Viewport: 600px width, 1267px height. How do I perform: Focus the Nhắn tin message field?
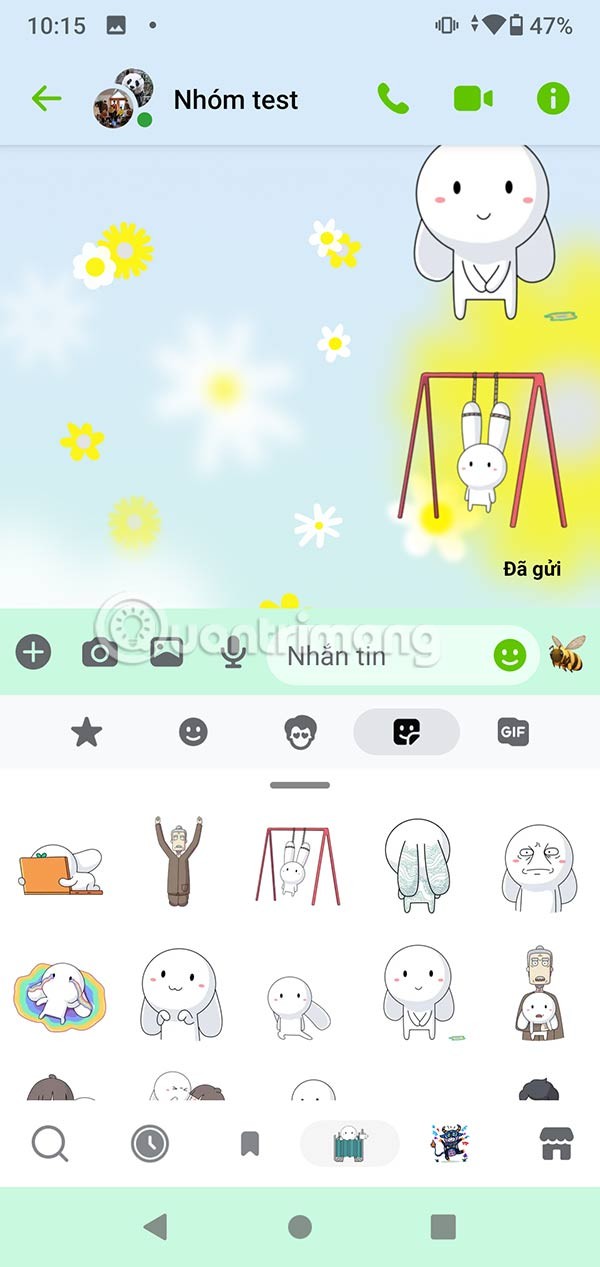(380, 656)
